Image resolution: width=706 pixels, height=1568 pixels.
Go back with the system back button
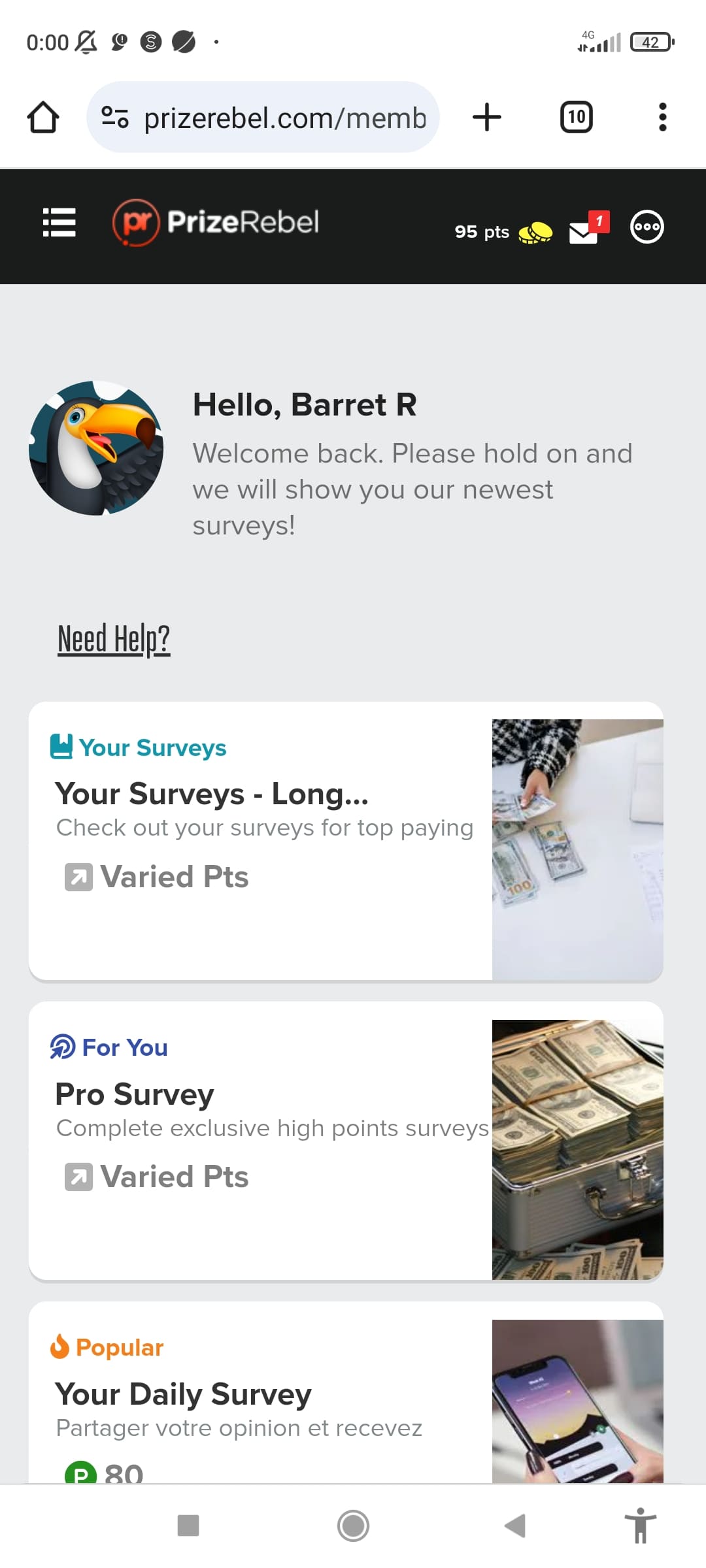pyautogui.click(x=515, y=1526)
